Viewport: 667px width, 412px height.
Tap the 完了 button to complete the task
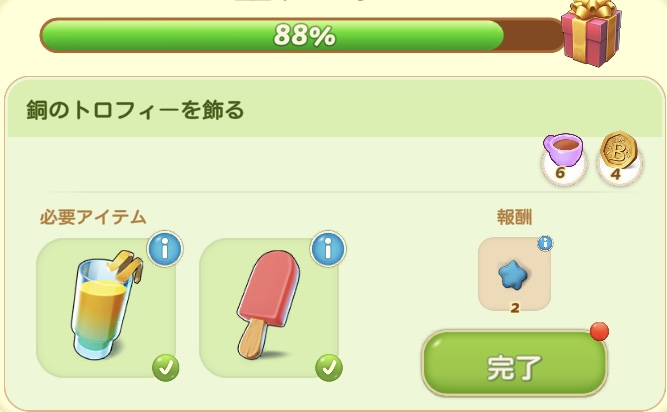click(514, 366)
